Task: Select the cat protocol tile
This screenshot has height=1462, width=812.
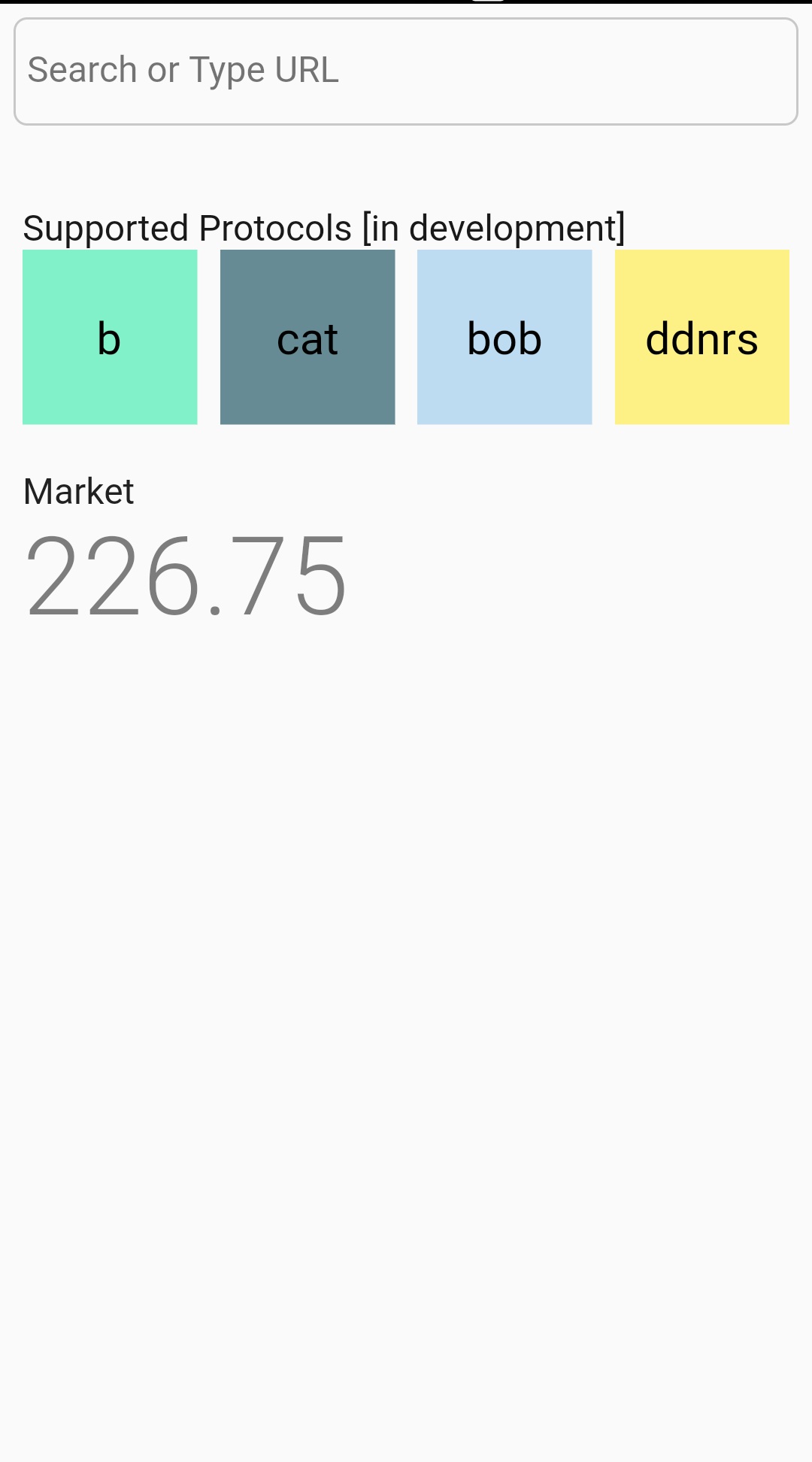Action: tap(307, 337)
